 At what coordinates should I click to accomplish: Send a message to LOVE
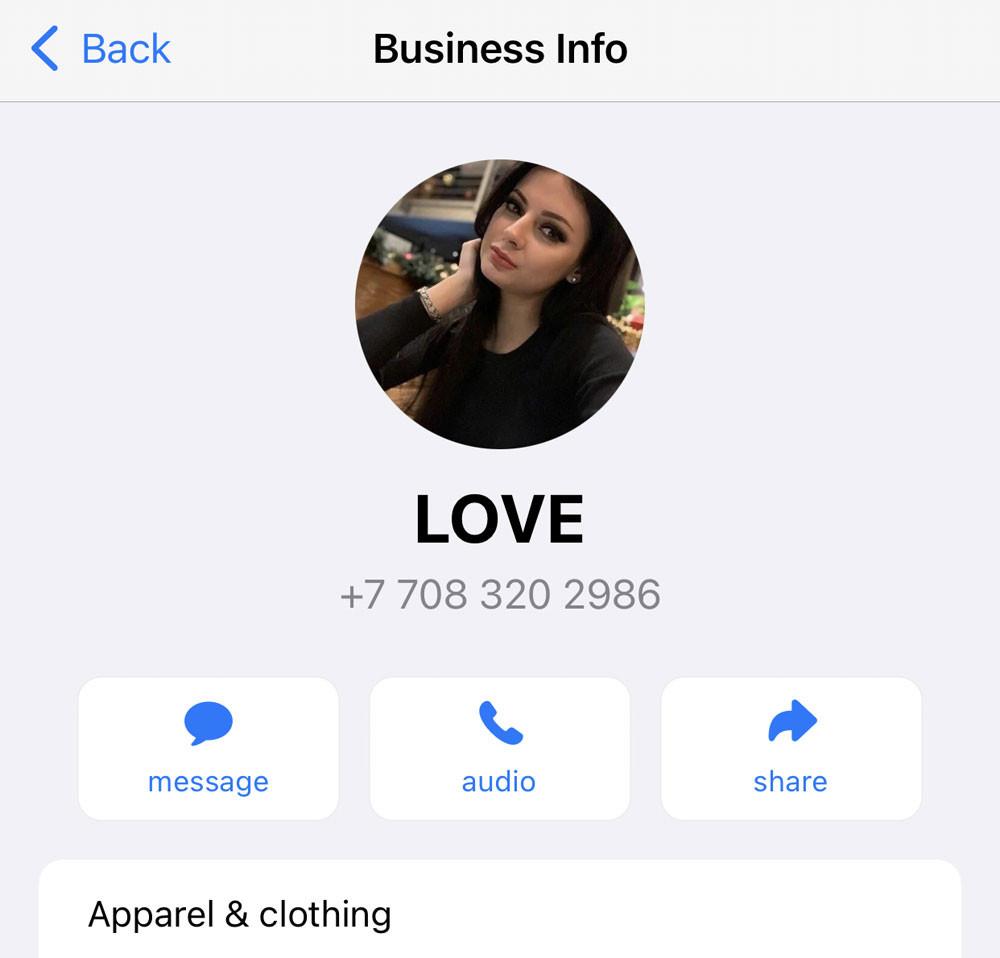(x=208, y=748)
